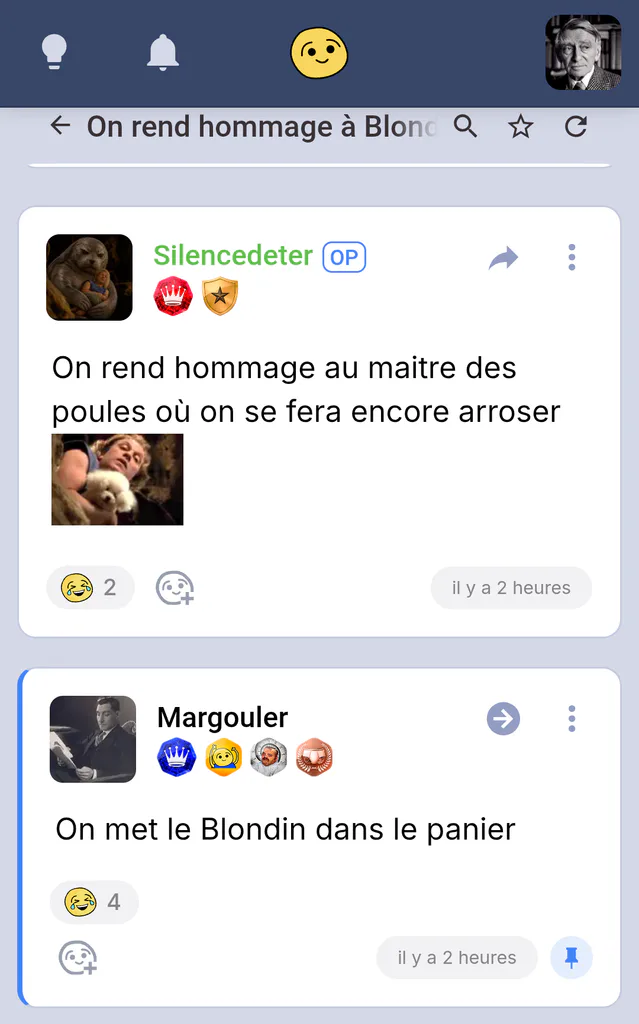This screenshot has height=1024, width=639.
Task: Tap the yellow smiley logo to go home
Action: pyautogui.click(x=319, y=53)
